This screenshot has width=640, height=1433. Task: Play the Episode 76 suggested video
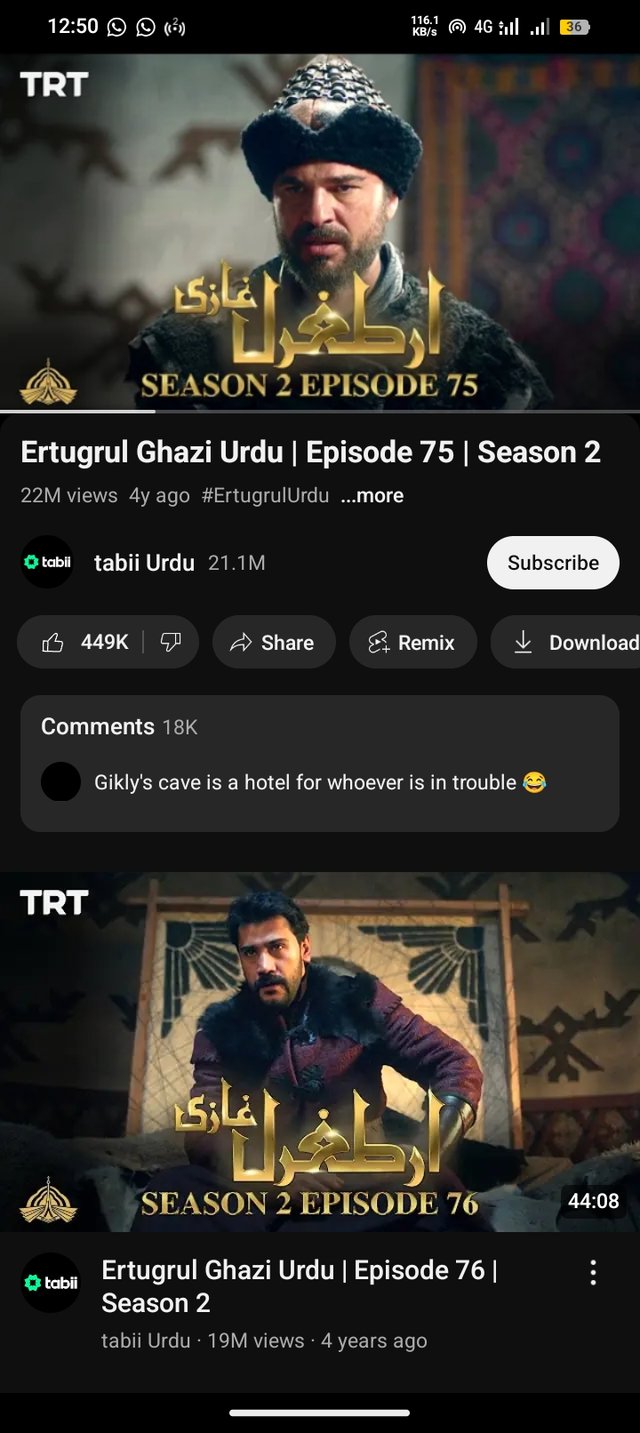(319, 1050)
